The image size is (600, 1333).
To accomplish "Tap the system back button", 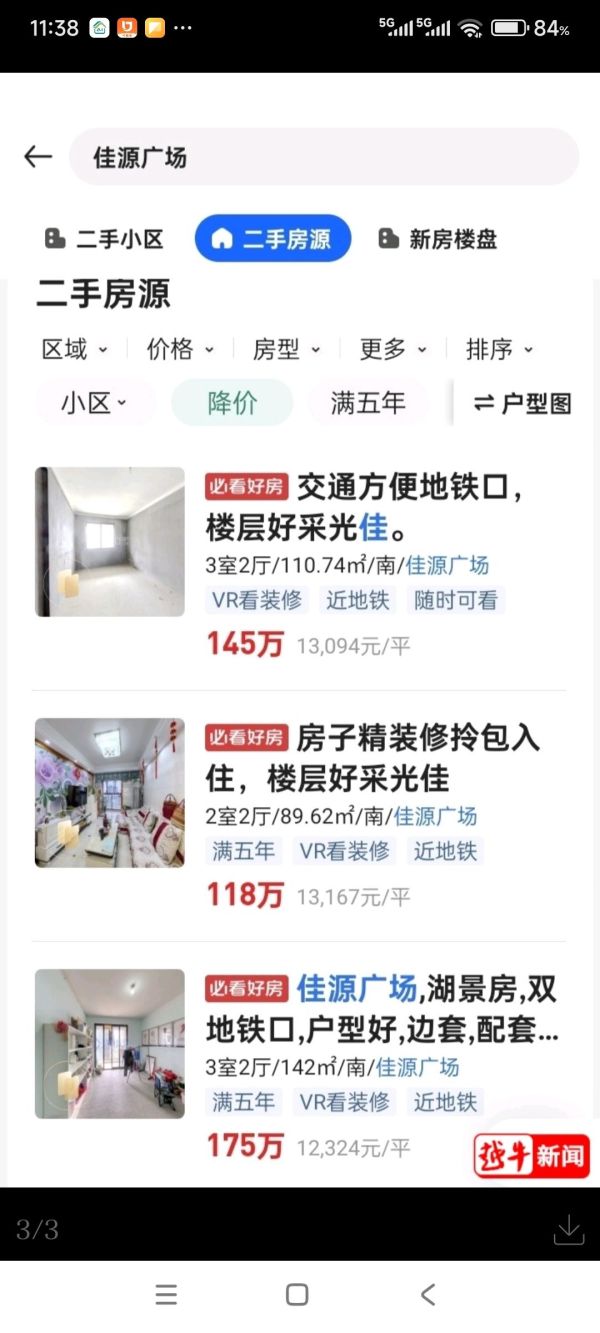I will tap(428, 1295).
